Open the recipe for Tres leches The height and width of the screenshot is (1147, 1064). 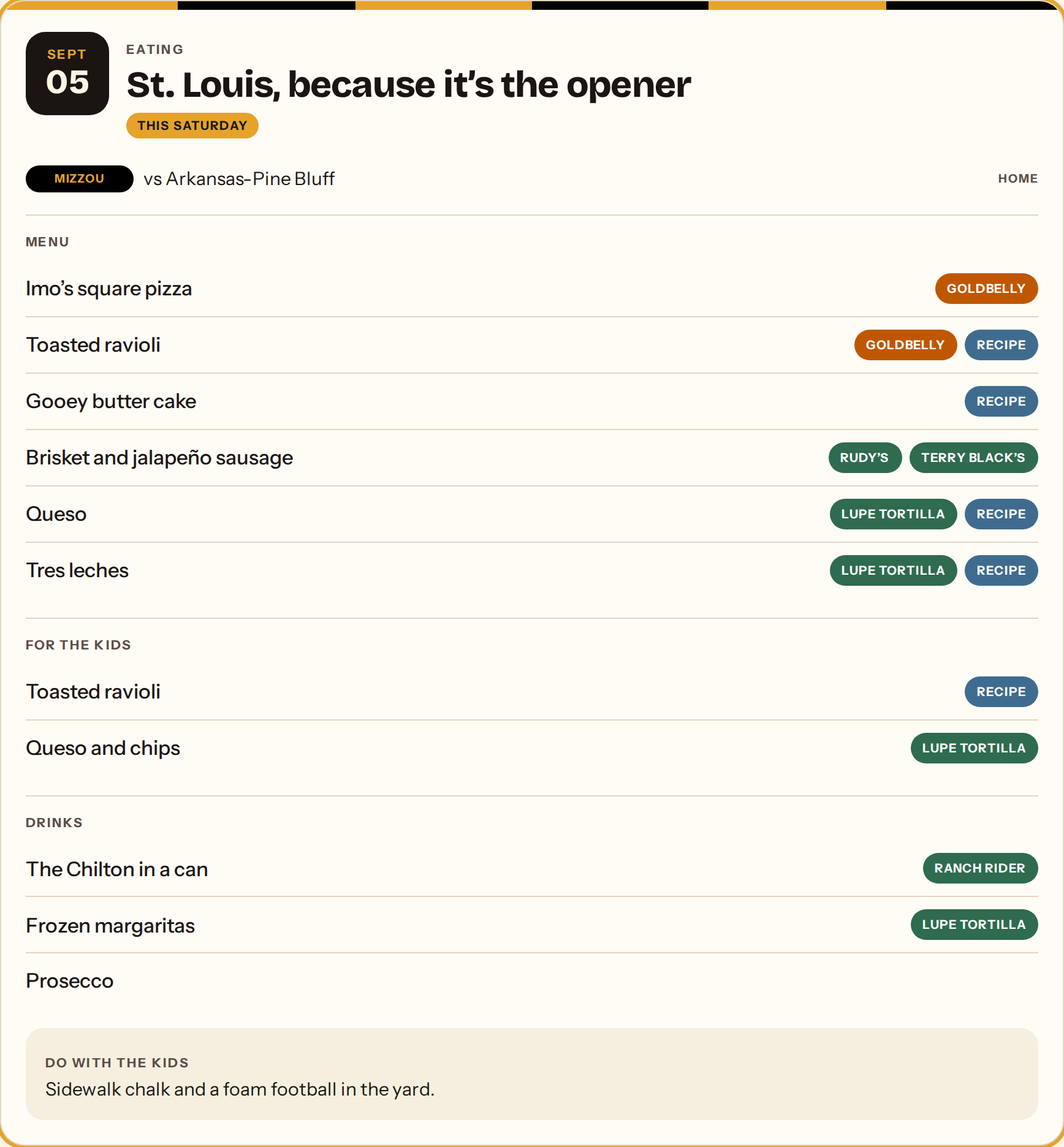(1001, 570)
